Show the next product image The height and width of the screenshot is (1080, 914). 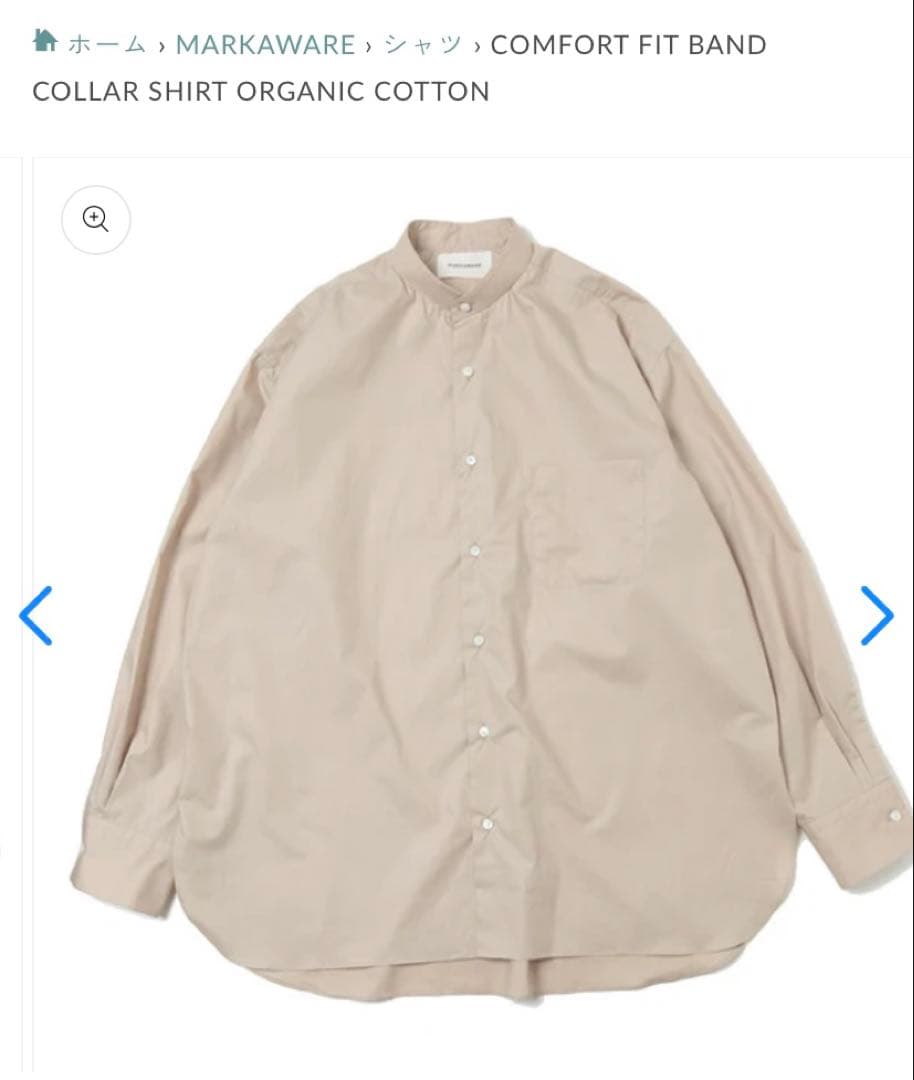[877, 616]
